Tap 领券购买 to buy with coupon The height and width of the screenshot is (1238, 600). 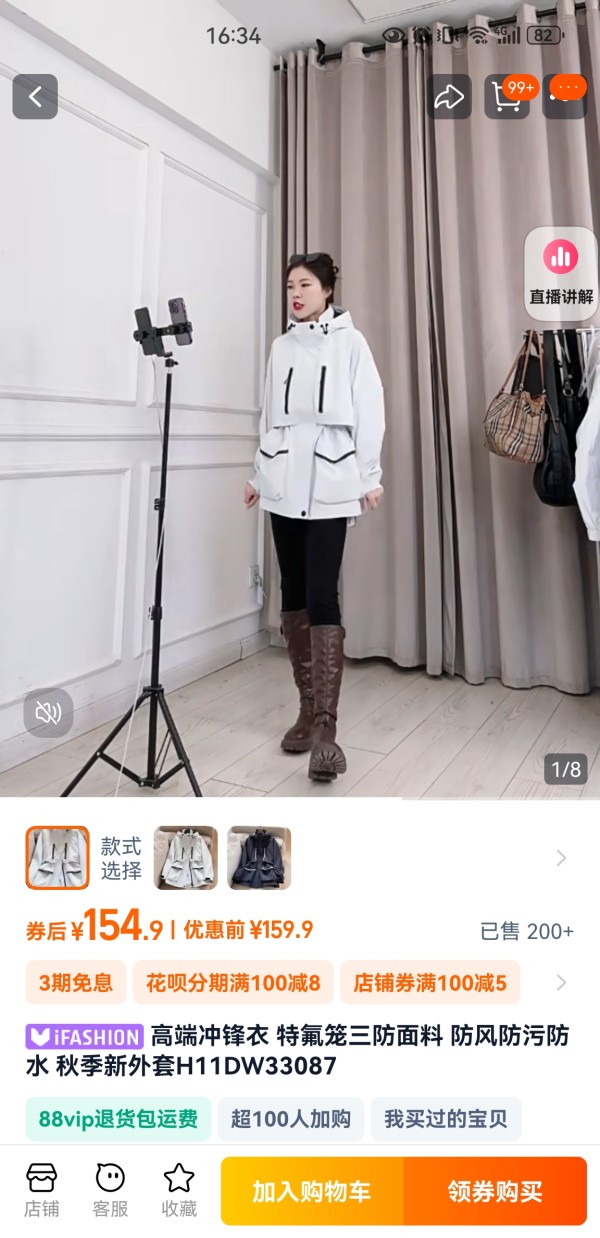tap(495, 1191)
